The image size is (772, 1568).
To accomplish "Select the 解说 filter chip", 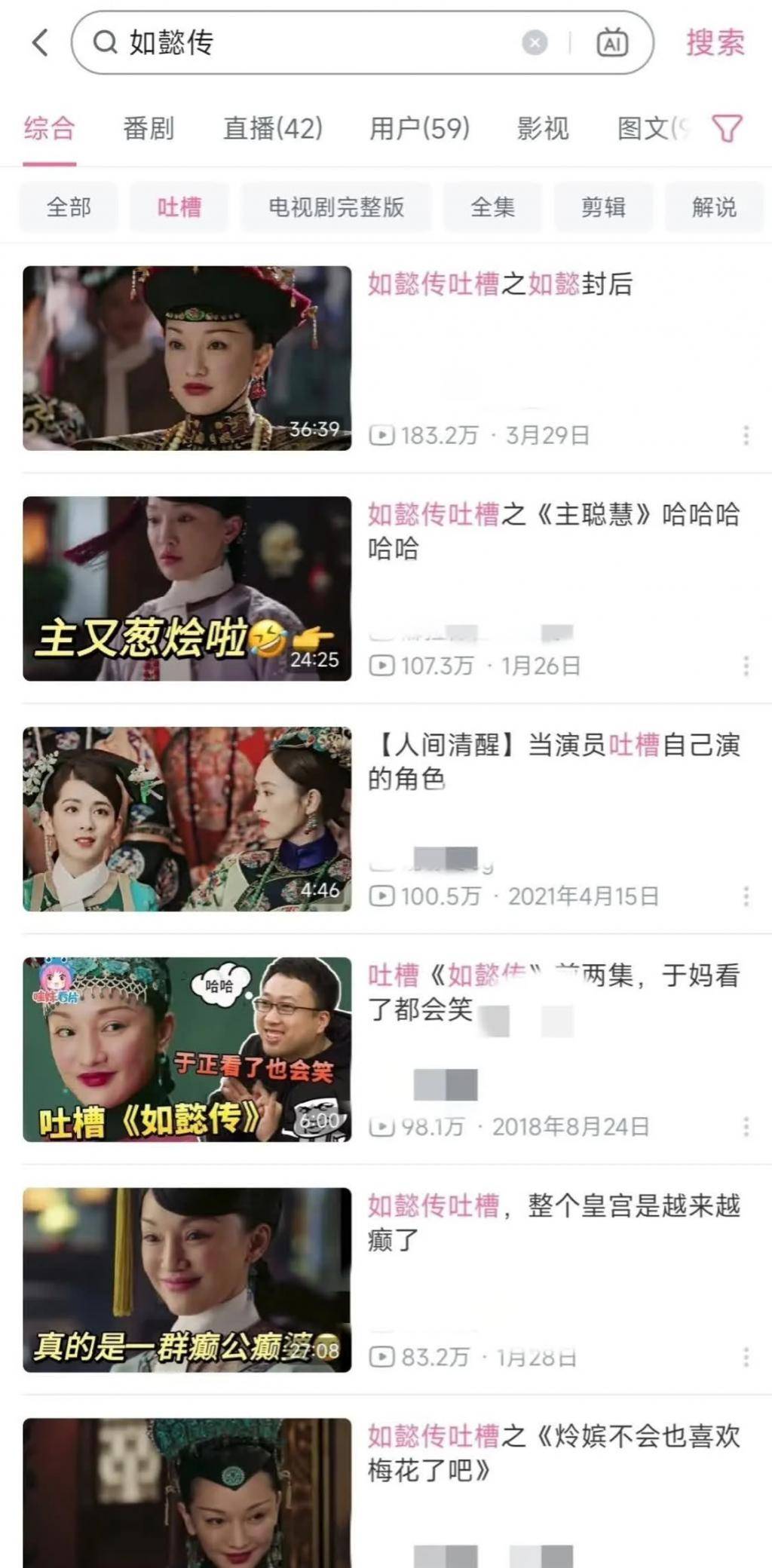I will pos(714,207).
